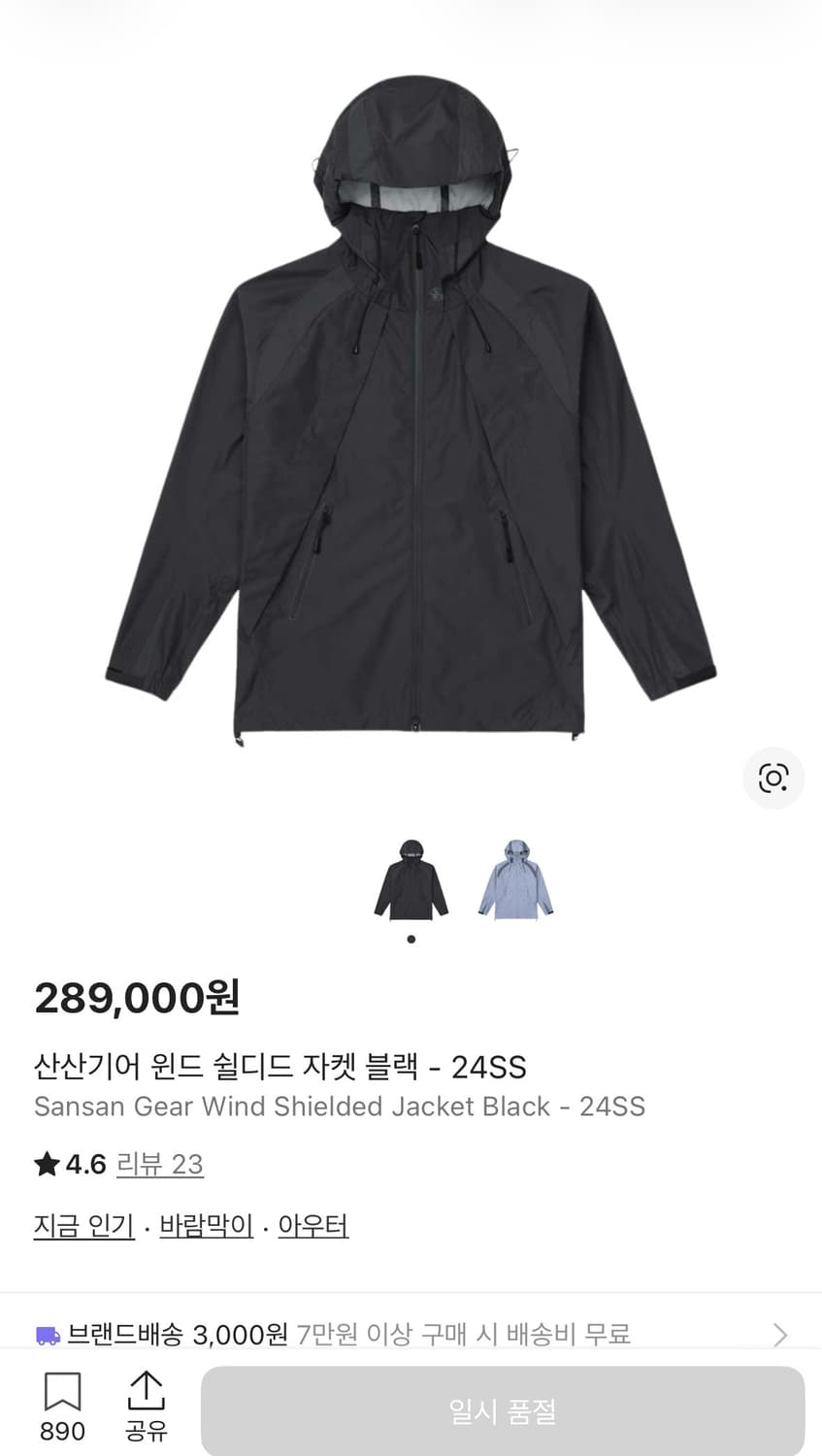
Task: Click the carousel pagination dot
Action: [411, 938]
